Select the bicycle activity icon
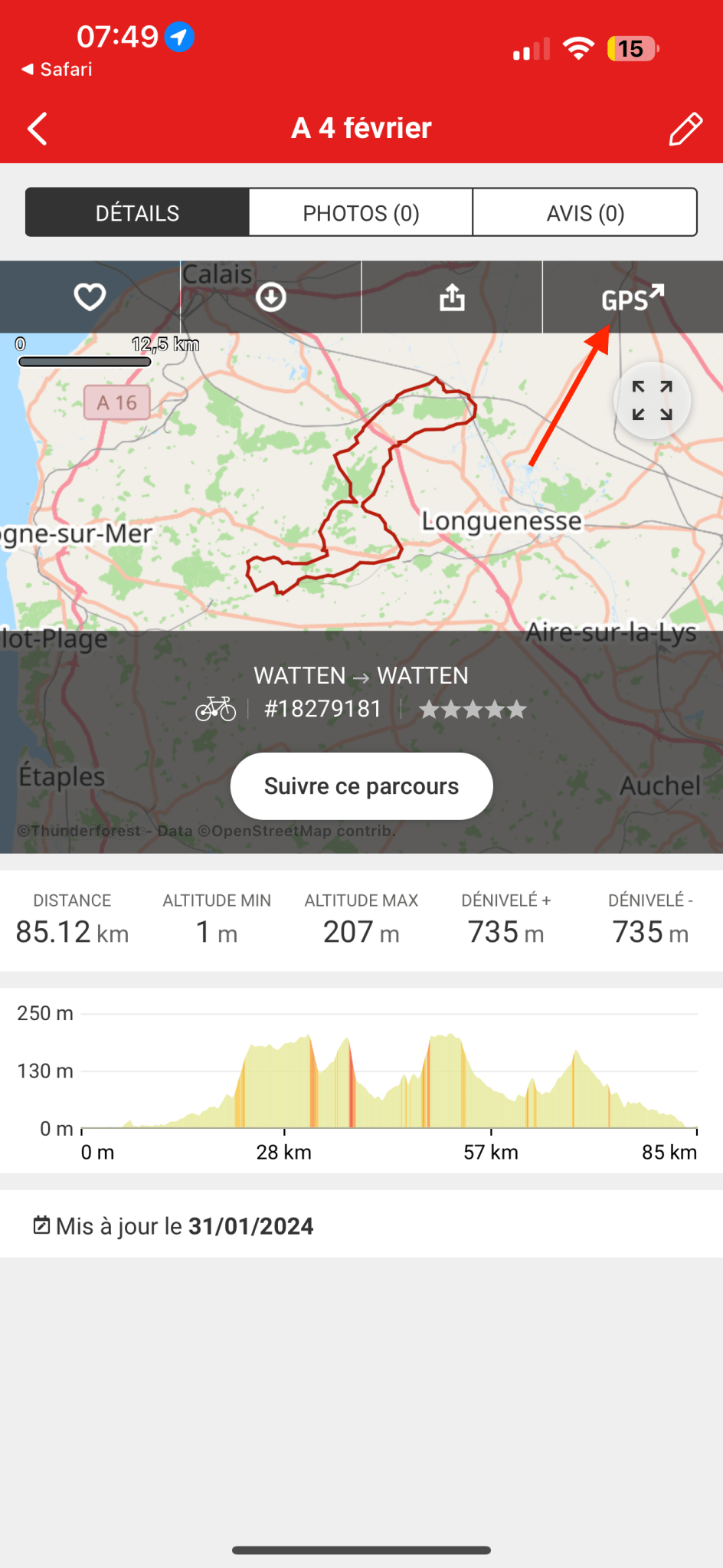The image size is (723, 1568). point(215,708)
